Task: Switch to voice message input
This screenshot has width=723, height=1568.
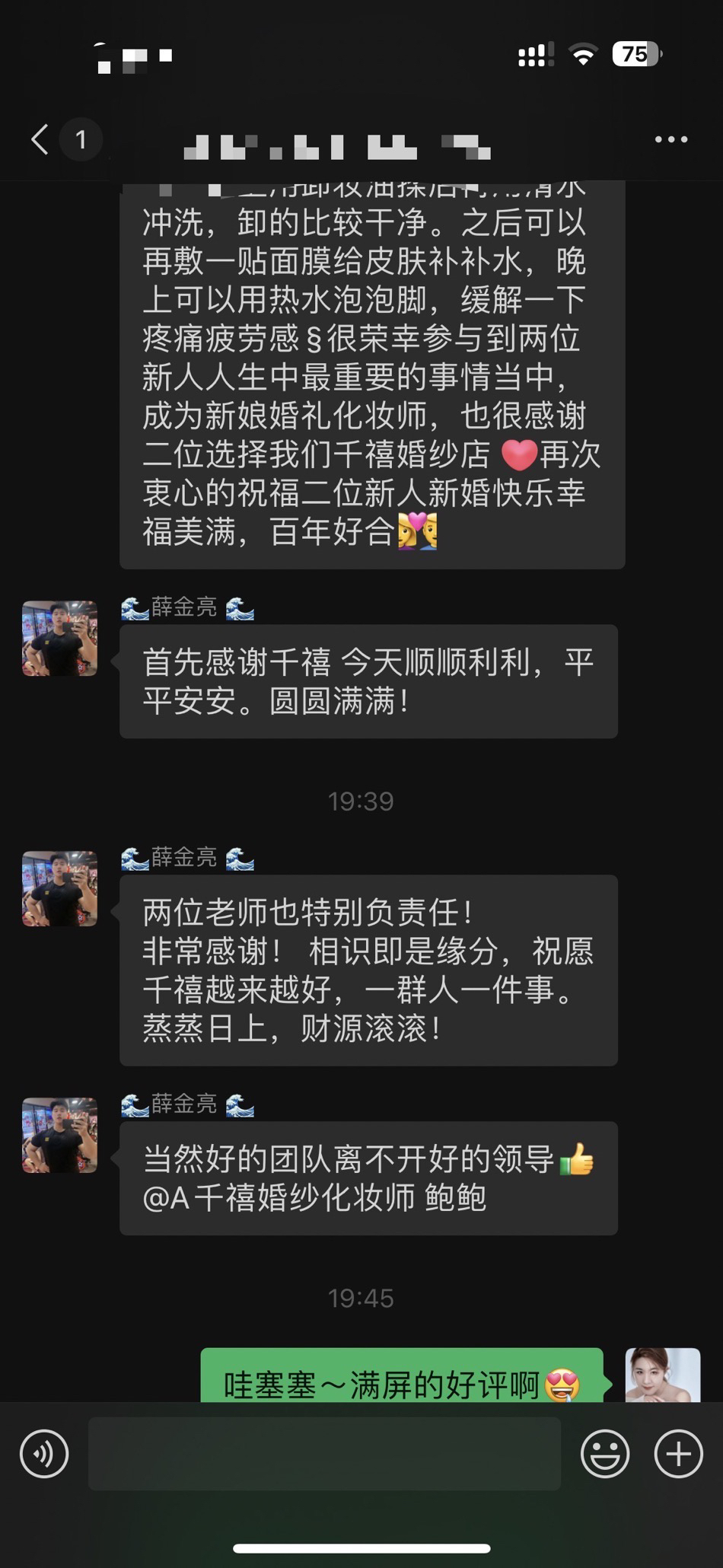Action: point(44,1454)
